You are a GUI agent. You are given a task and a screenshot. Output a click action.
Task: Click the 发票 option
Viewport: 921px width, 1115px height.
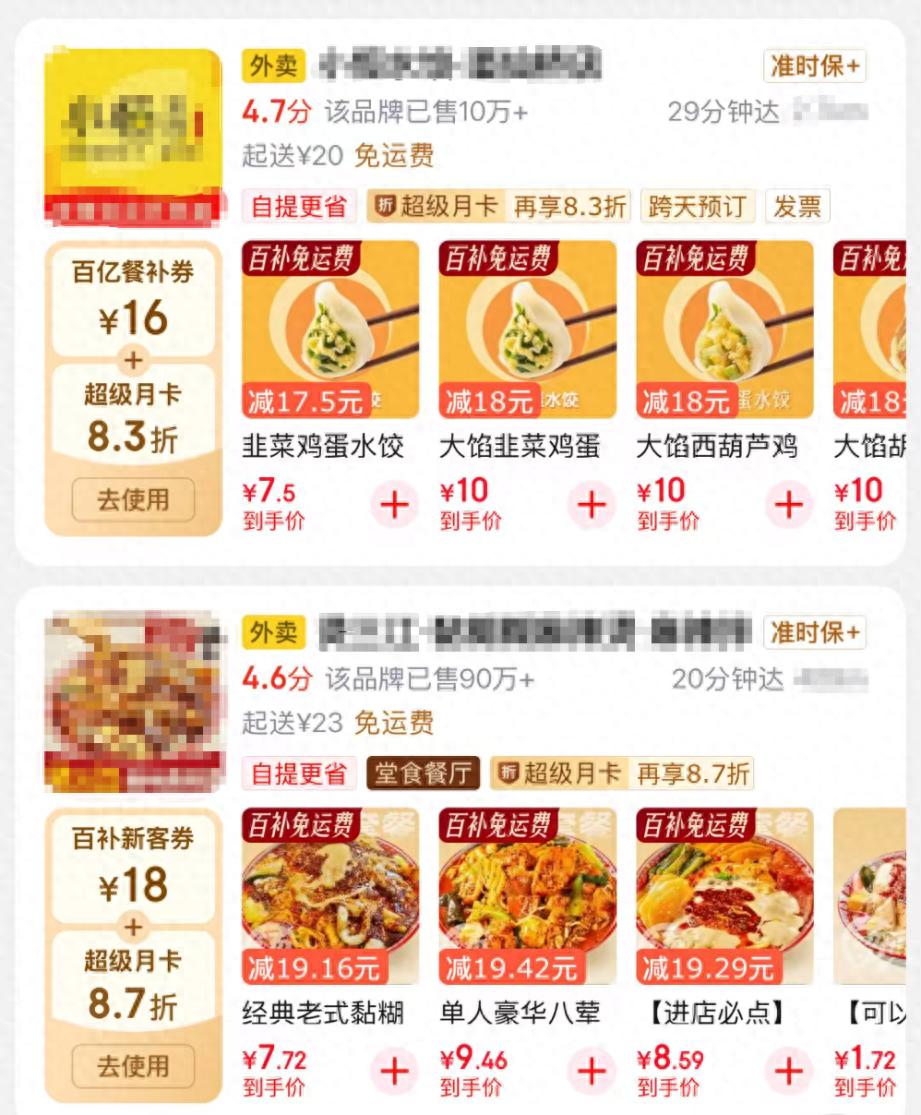click(796, 206)
